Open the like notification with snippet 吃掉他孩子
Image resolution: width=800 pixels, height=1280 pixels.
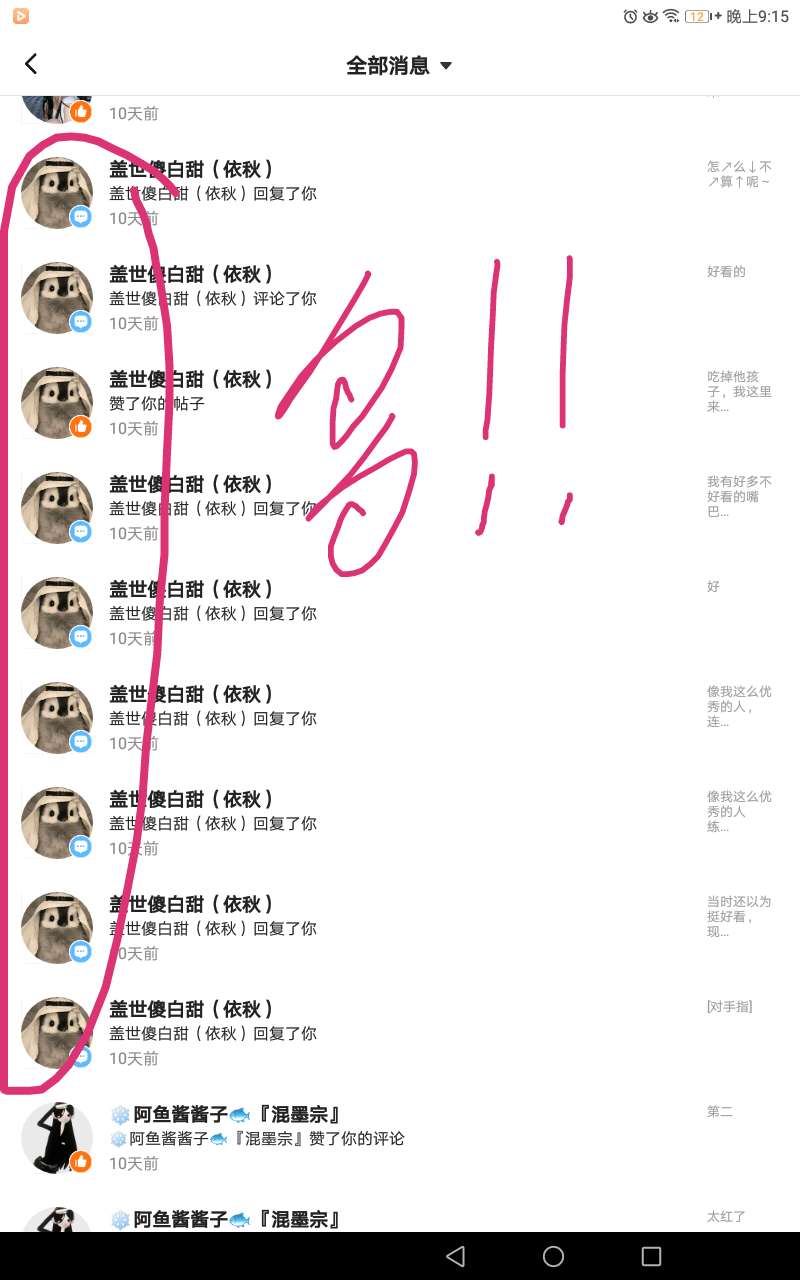(400, 402)
